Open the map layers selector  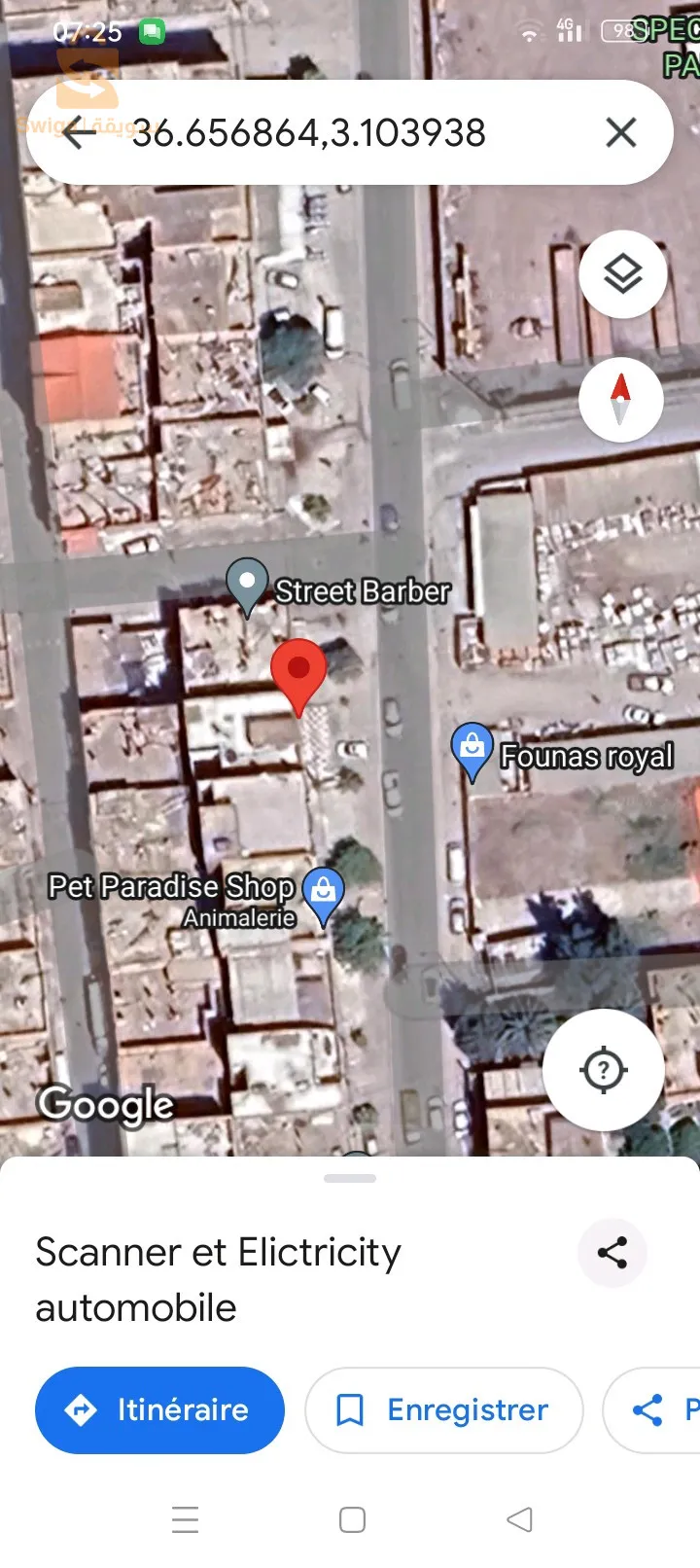click(622, 274)
